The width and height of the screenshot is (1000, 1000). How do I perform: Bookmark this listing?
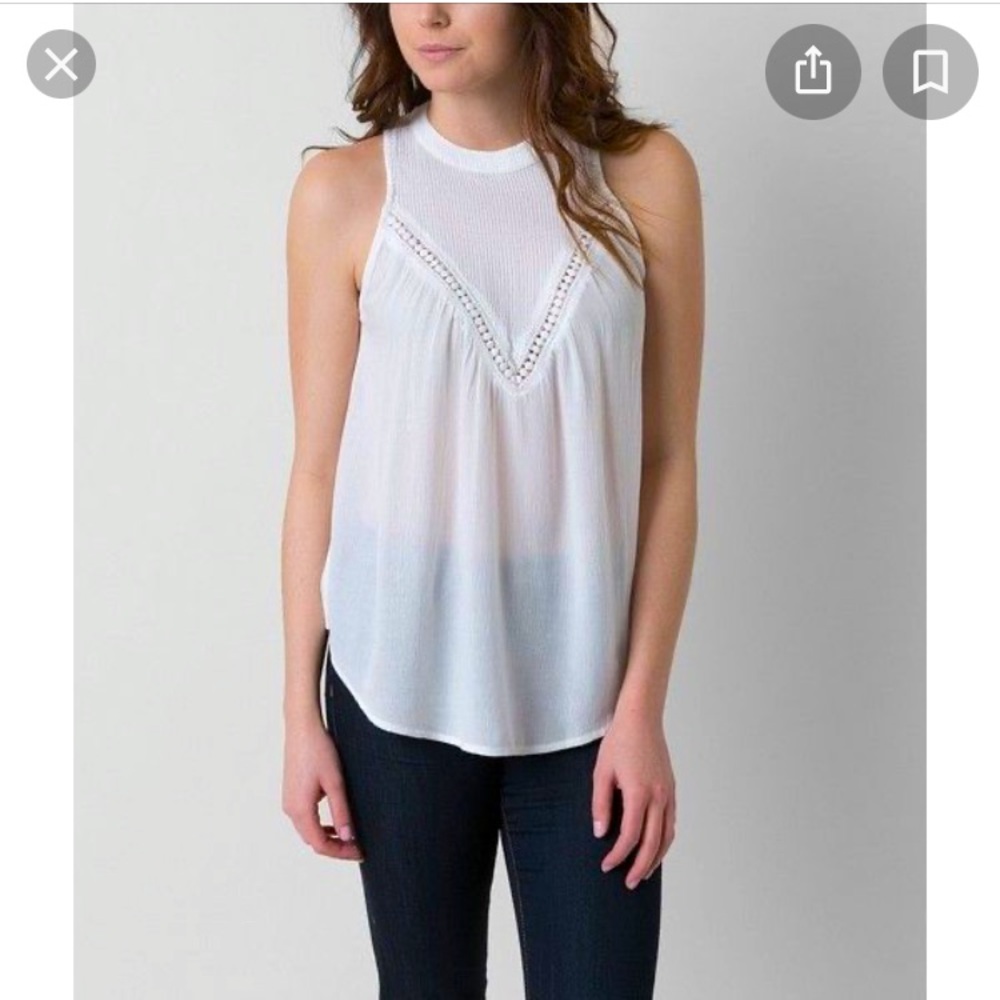click(930, 72)
